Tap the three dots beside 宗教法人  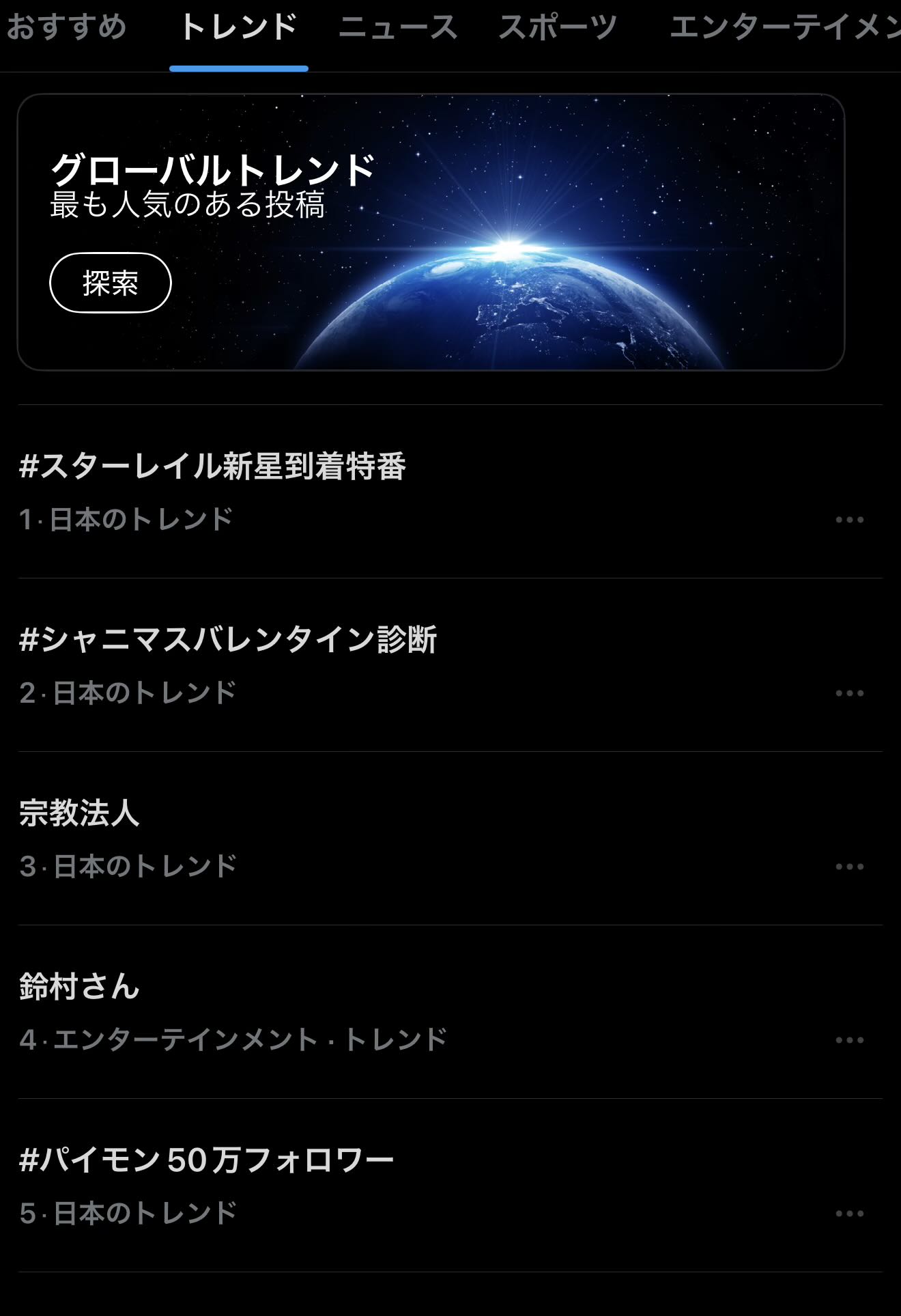(850, 867)
